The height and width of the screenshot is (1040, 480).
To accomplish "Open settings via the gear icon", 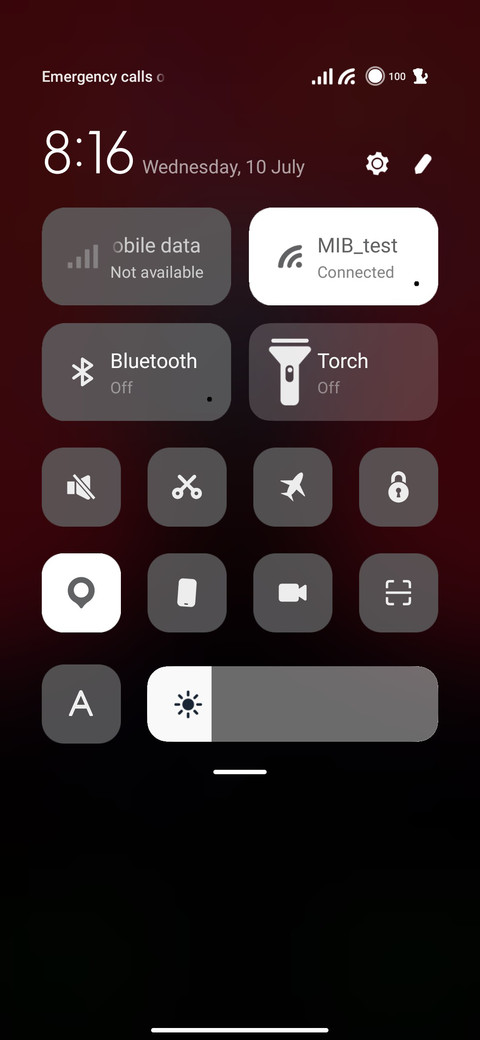I will pyautogui.click(x=377, y=163).
